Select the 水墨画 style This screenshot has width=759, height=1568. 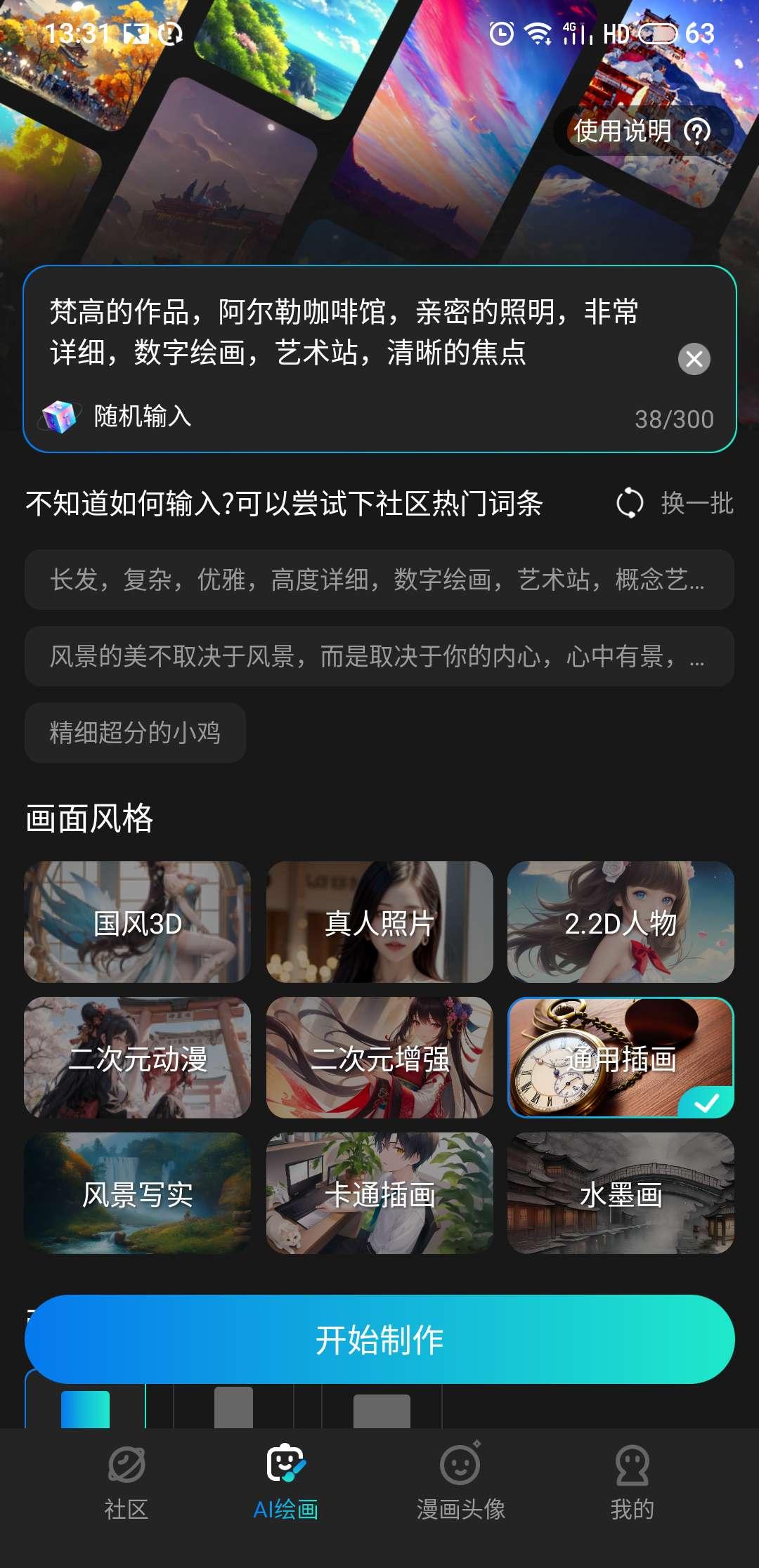621,1194
